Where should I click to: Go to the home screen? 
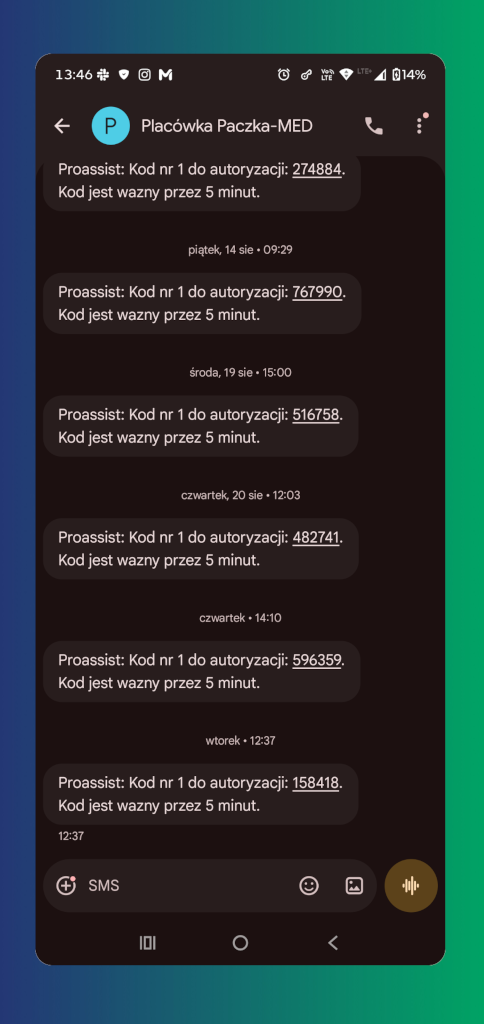tap(240, 942)
